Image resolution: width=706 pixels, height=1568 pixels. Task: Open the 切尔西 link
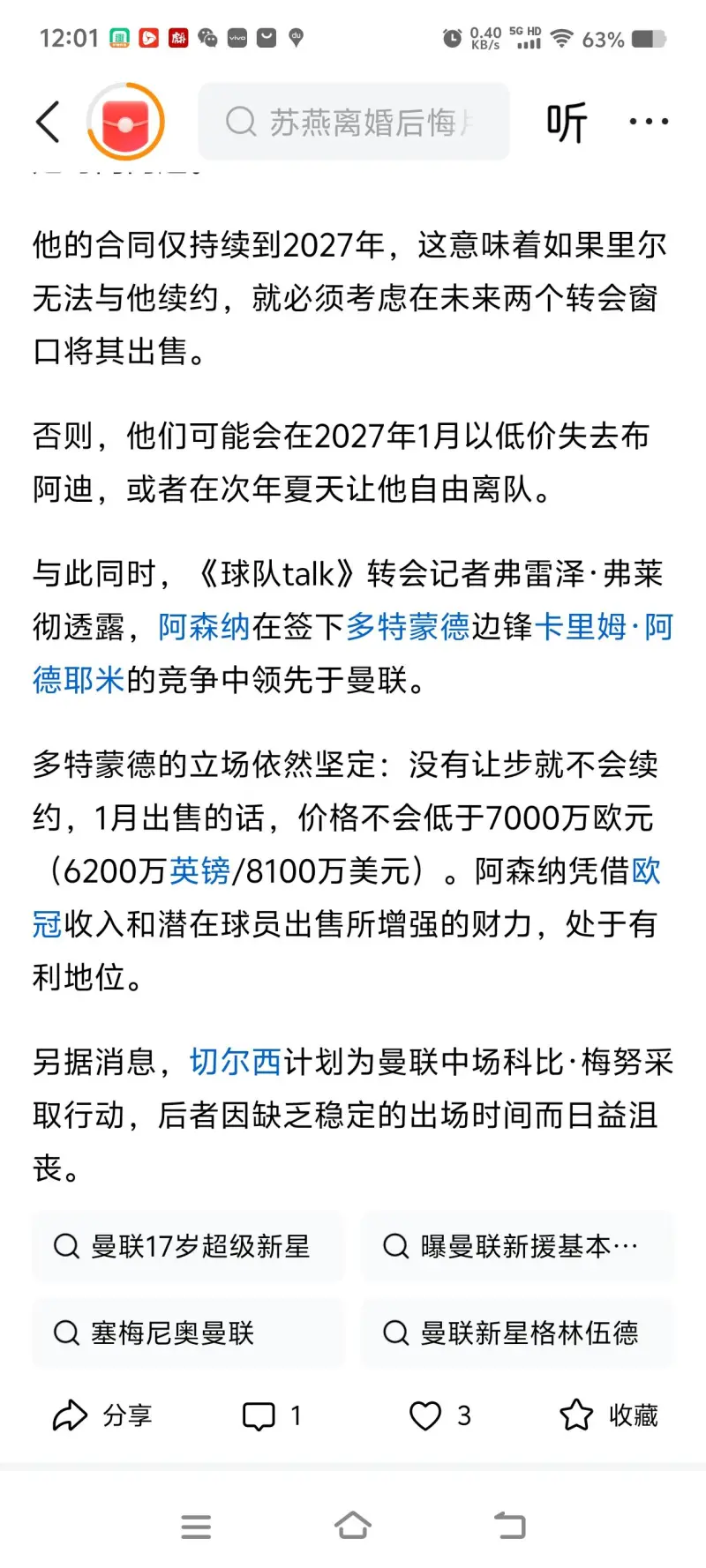pyautogui.click(x=235, y=1062)
